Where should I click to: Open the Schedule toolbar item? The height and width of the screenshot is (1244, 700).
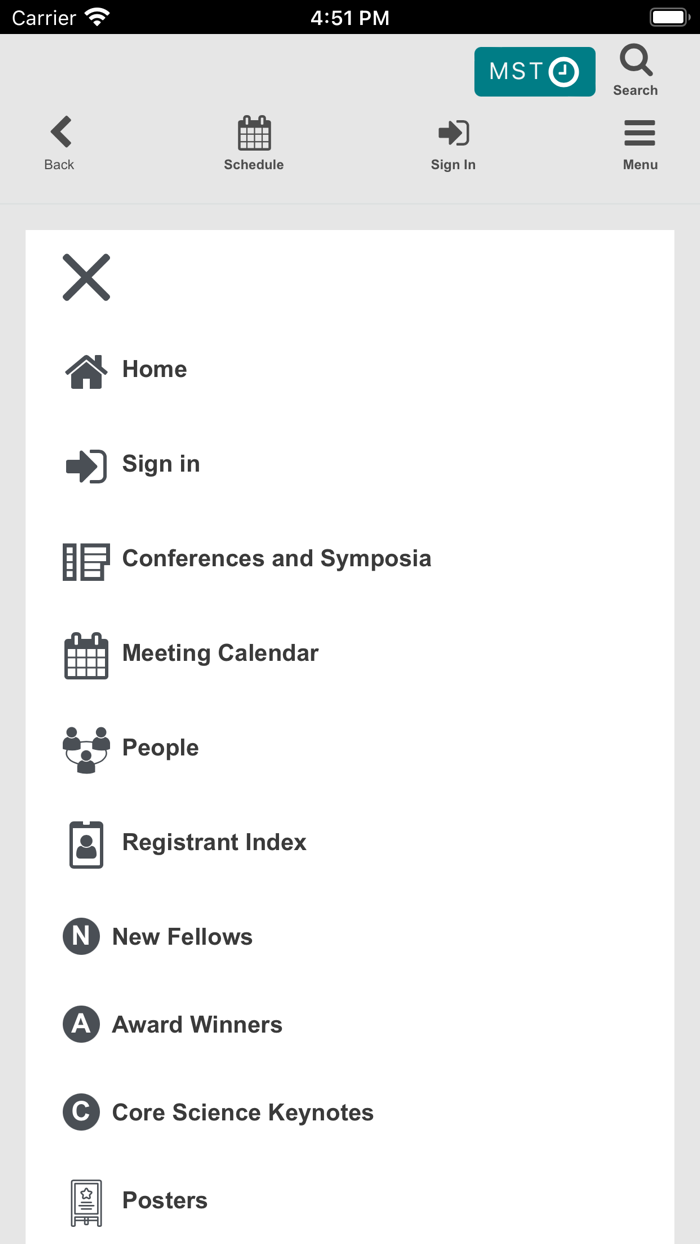coord(254,144)
